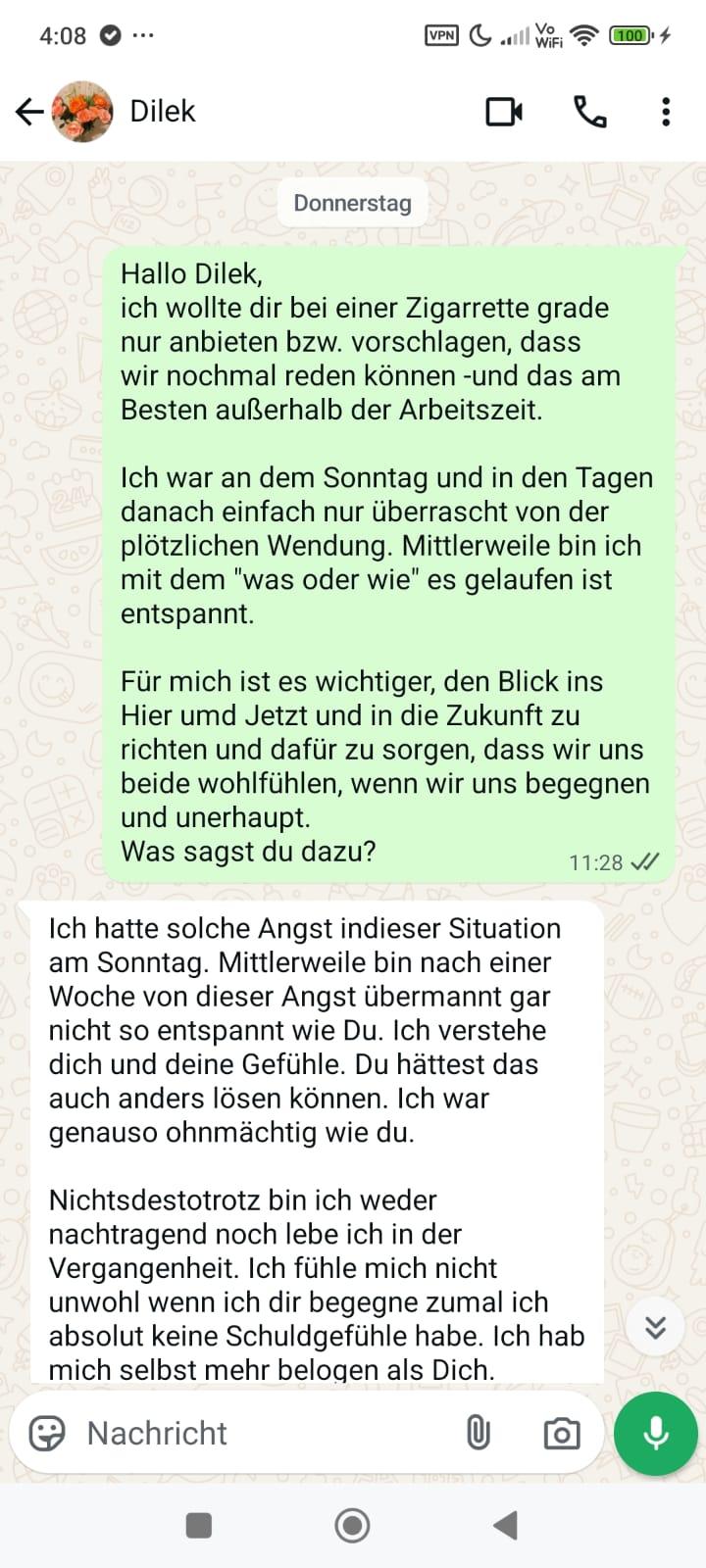This screenshot has height=1568, width=706.
Task: Open the overflow menu
Action: pos(666,112)
